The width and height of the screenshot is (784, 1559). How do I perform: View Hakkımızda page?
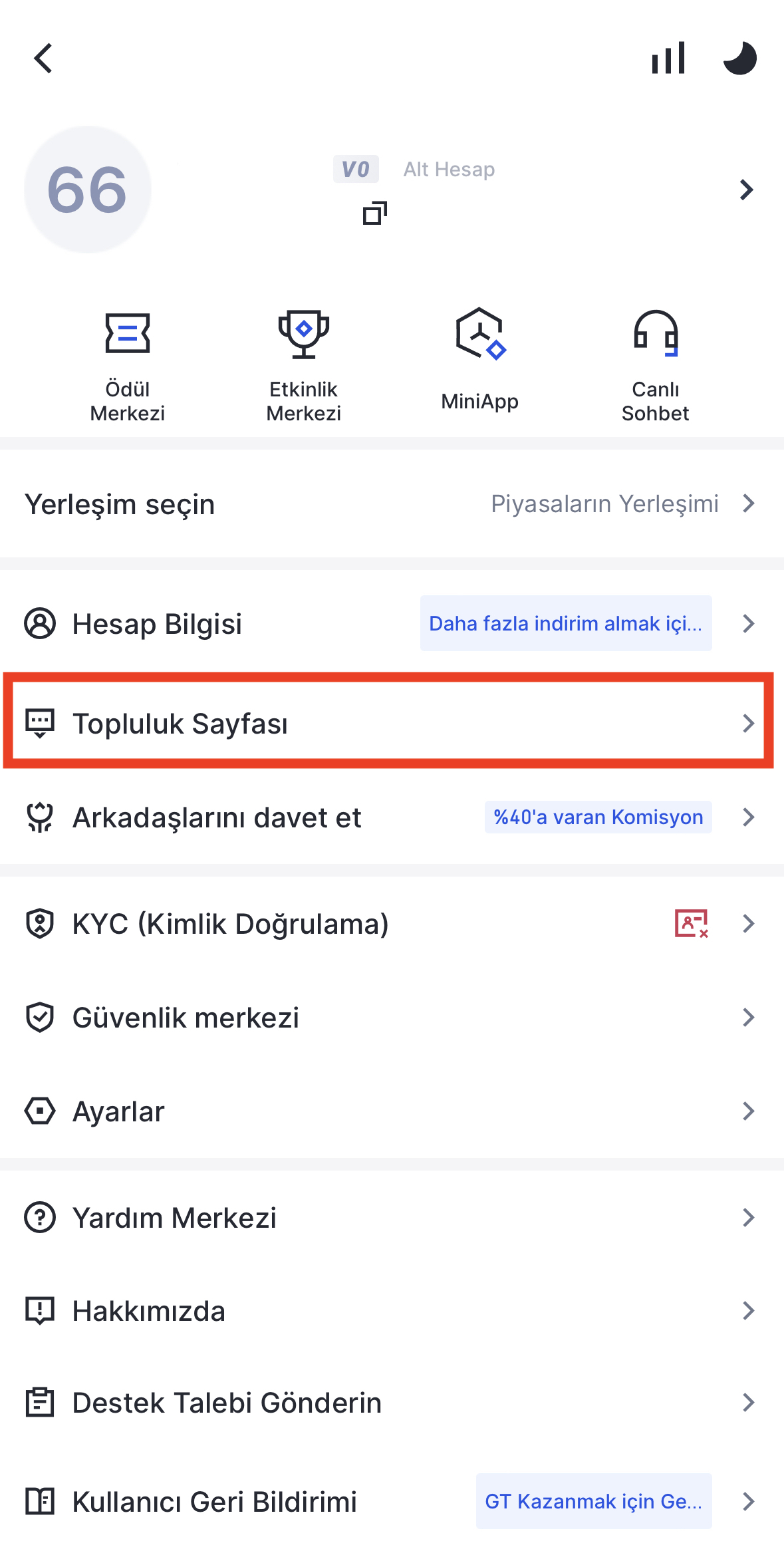(391, 1311)
